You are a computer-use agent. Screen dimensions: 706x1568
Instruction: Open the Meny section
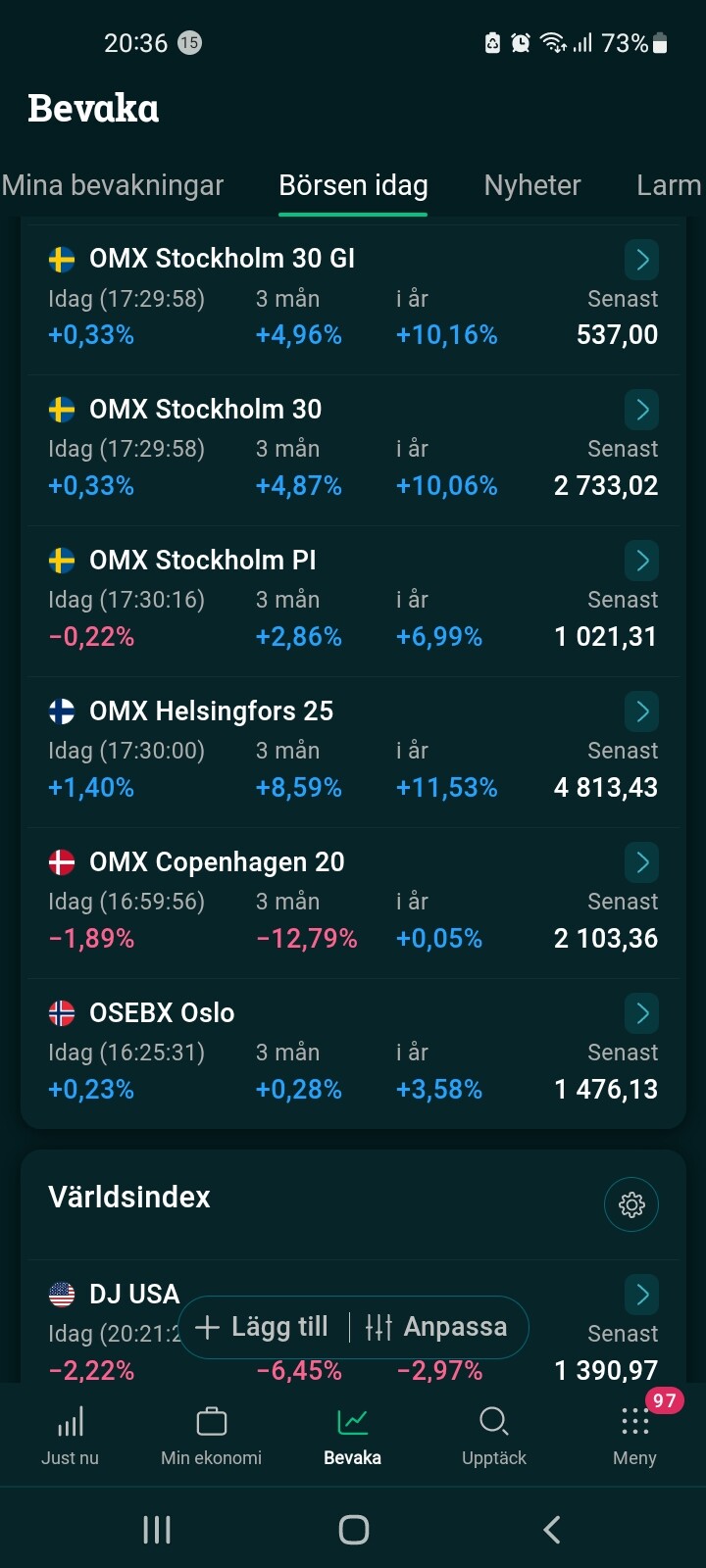(634, 1436)
